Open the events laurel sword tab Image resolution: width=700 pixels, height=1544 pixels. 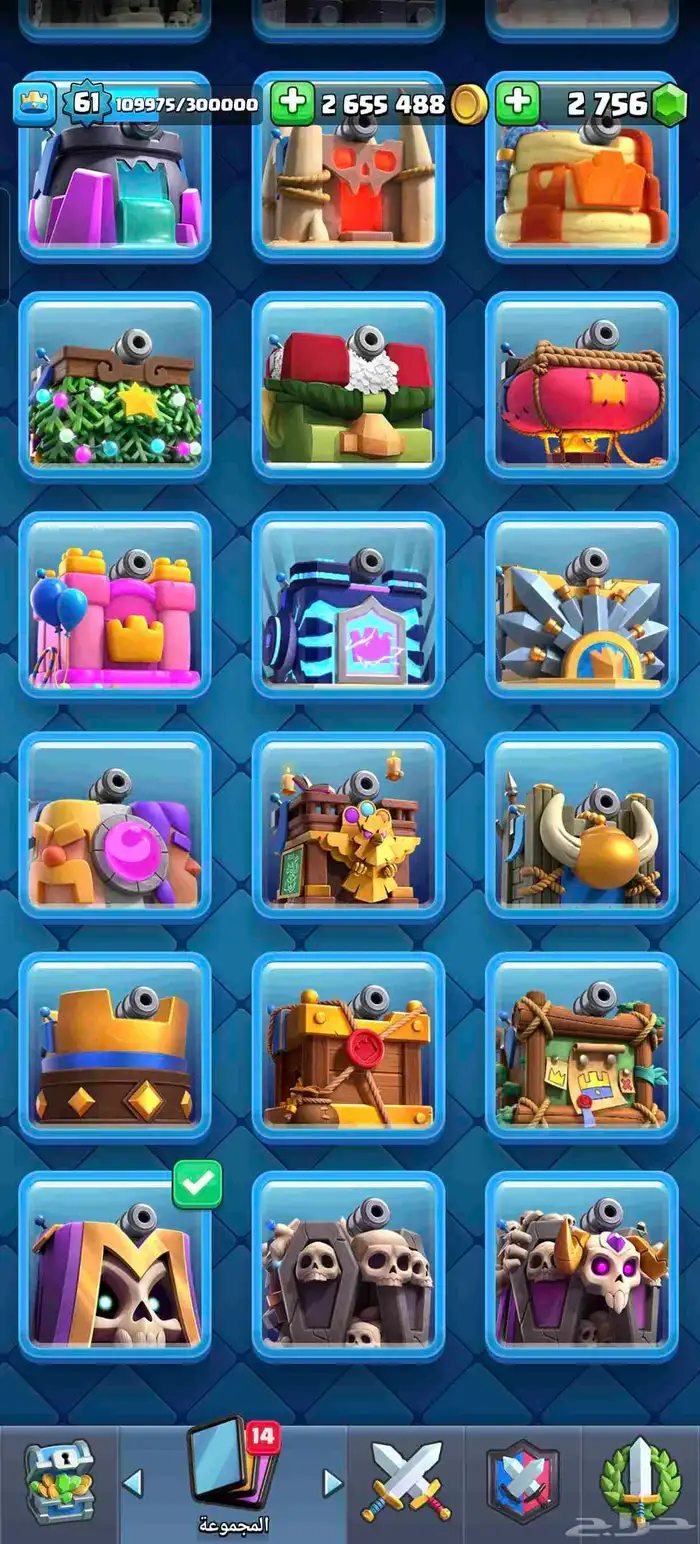coord(640,1482)
